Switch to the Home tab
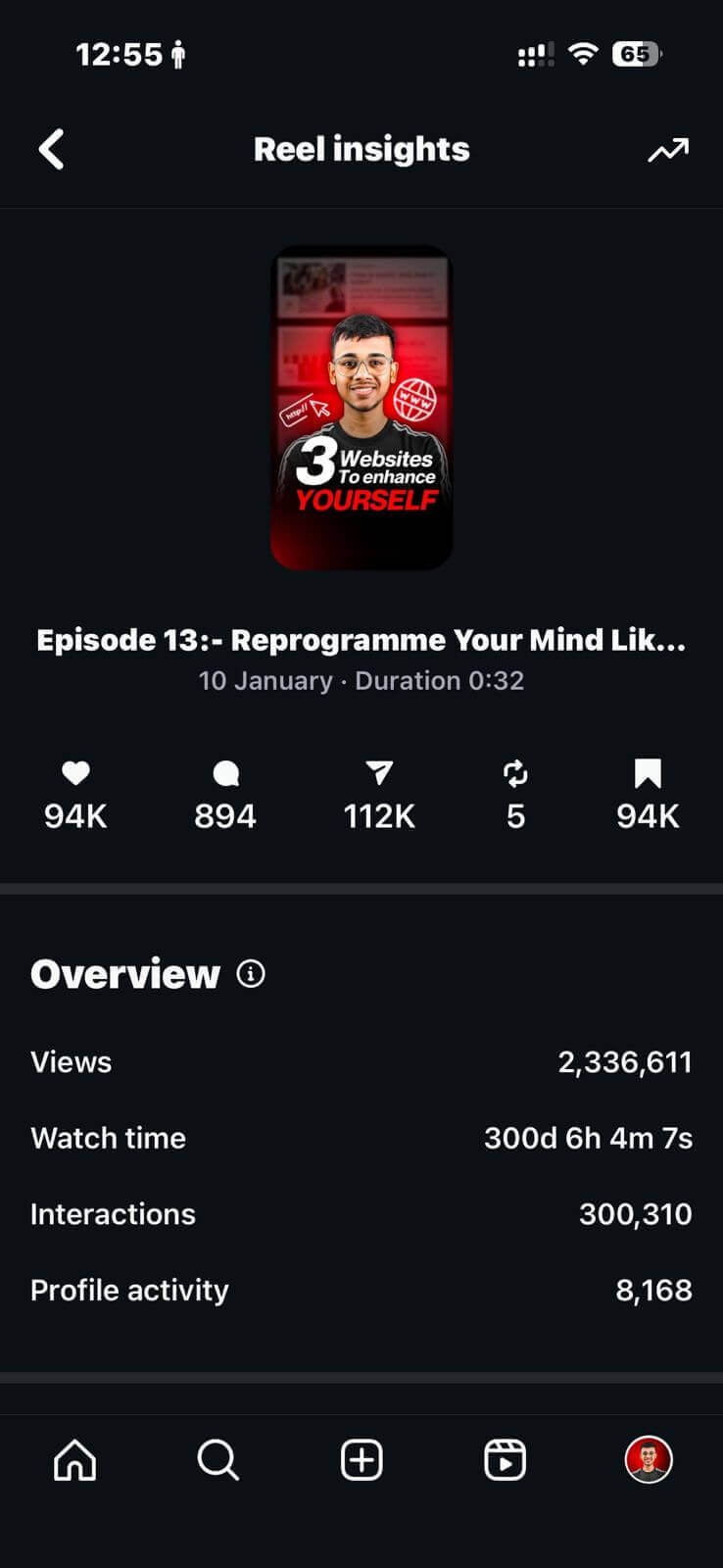723x1568 pixels. 75,1460
